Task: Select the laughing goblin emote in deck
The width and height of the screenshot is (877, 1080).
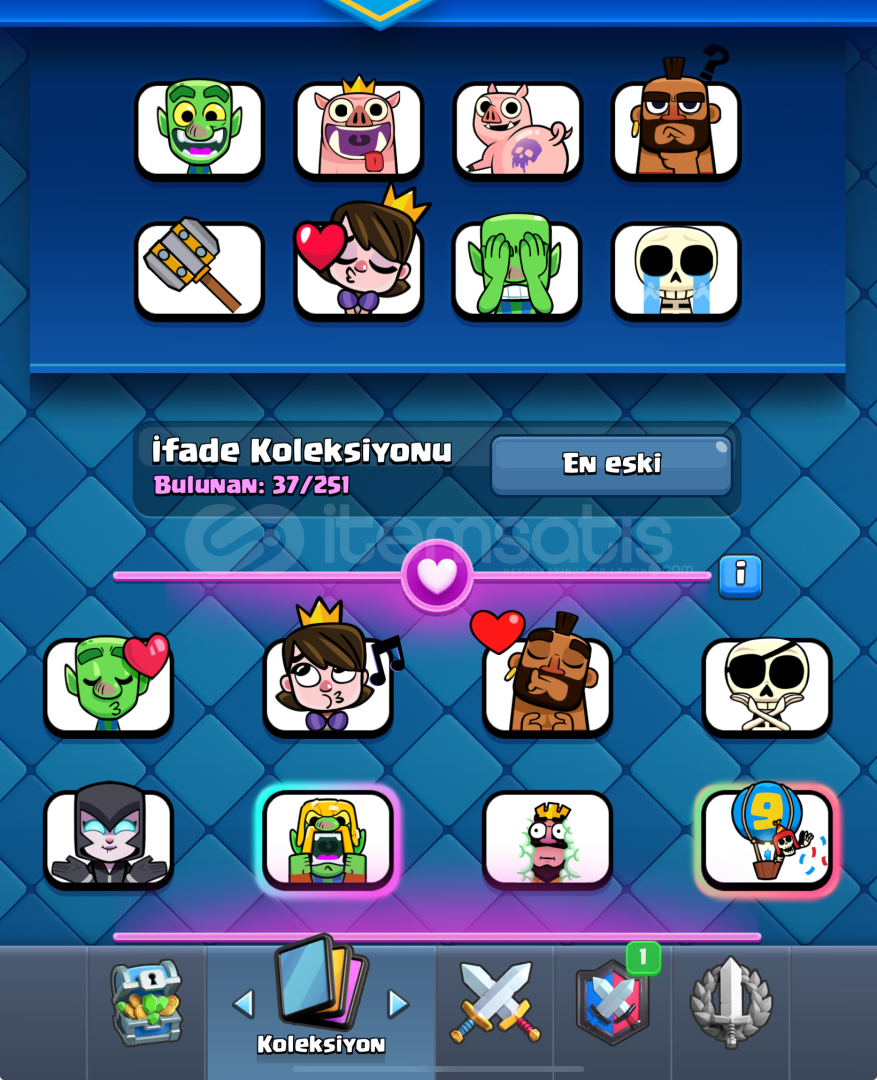Action: point(199,130)
